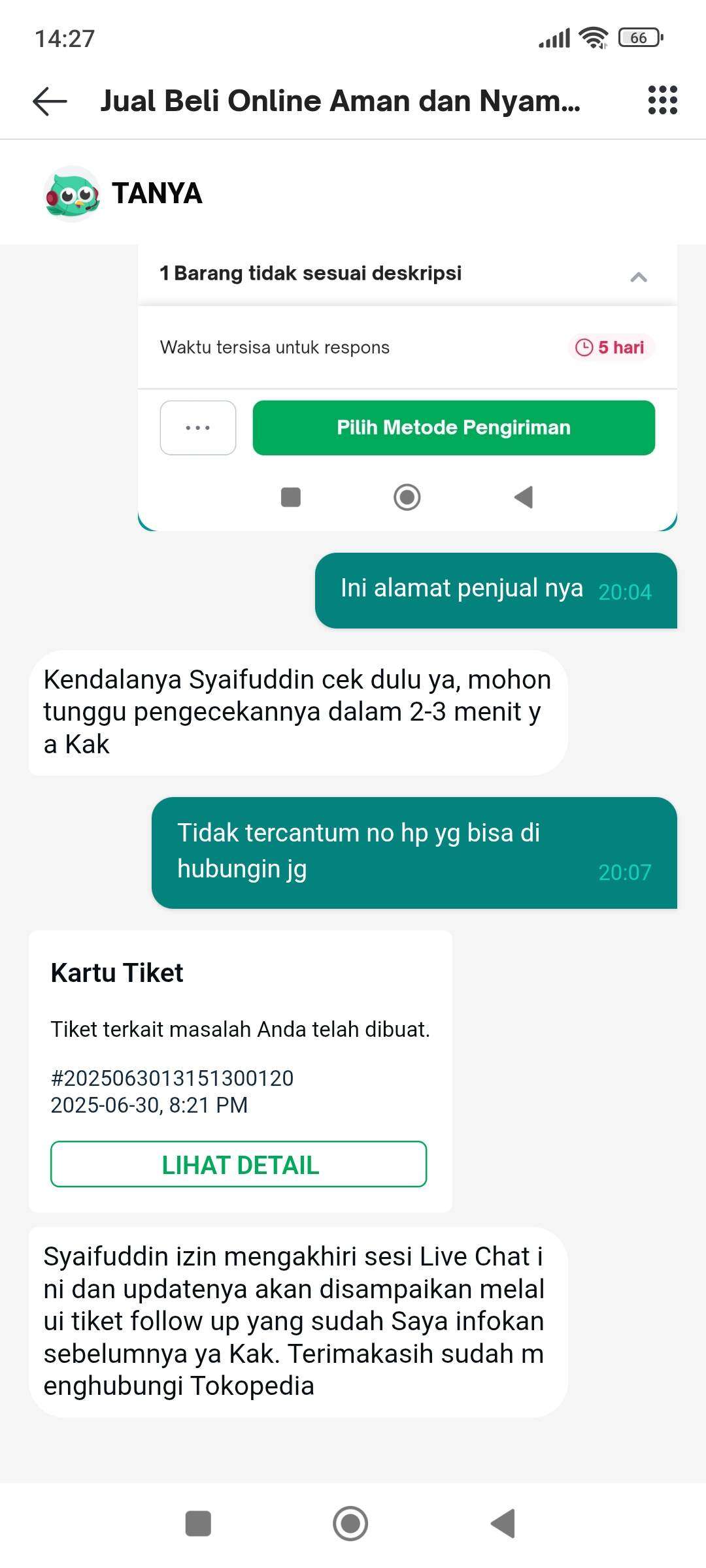The image size is (706, 1568).
Task: Go back using the top-left arrow
Action: coord(50,102)
